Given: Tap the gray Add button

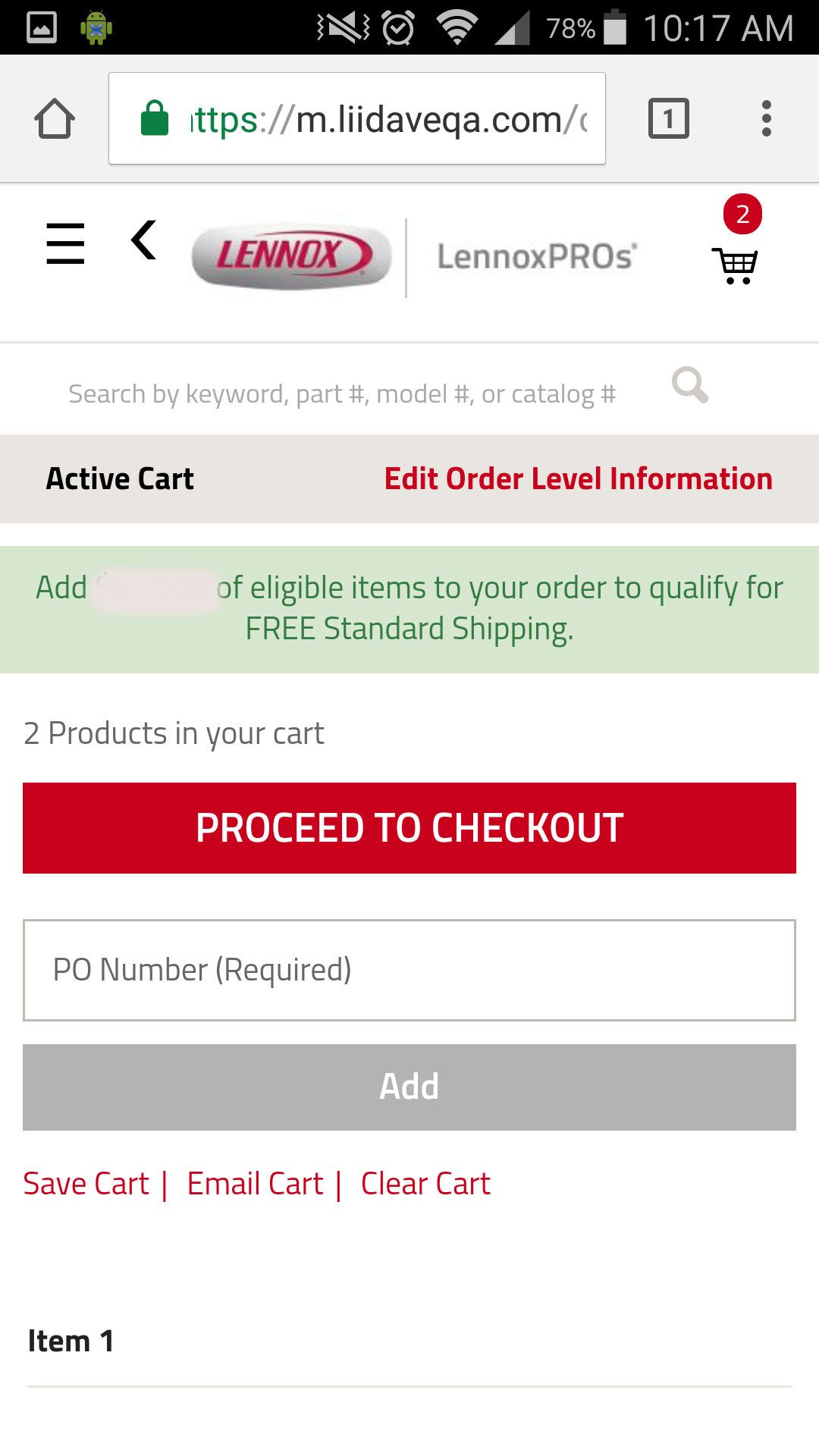Looking at the screenshot, I should click(409, 1087).
